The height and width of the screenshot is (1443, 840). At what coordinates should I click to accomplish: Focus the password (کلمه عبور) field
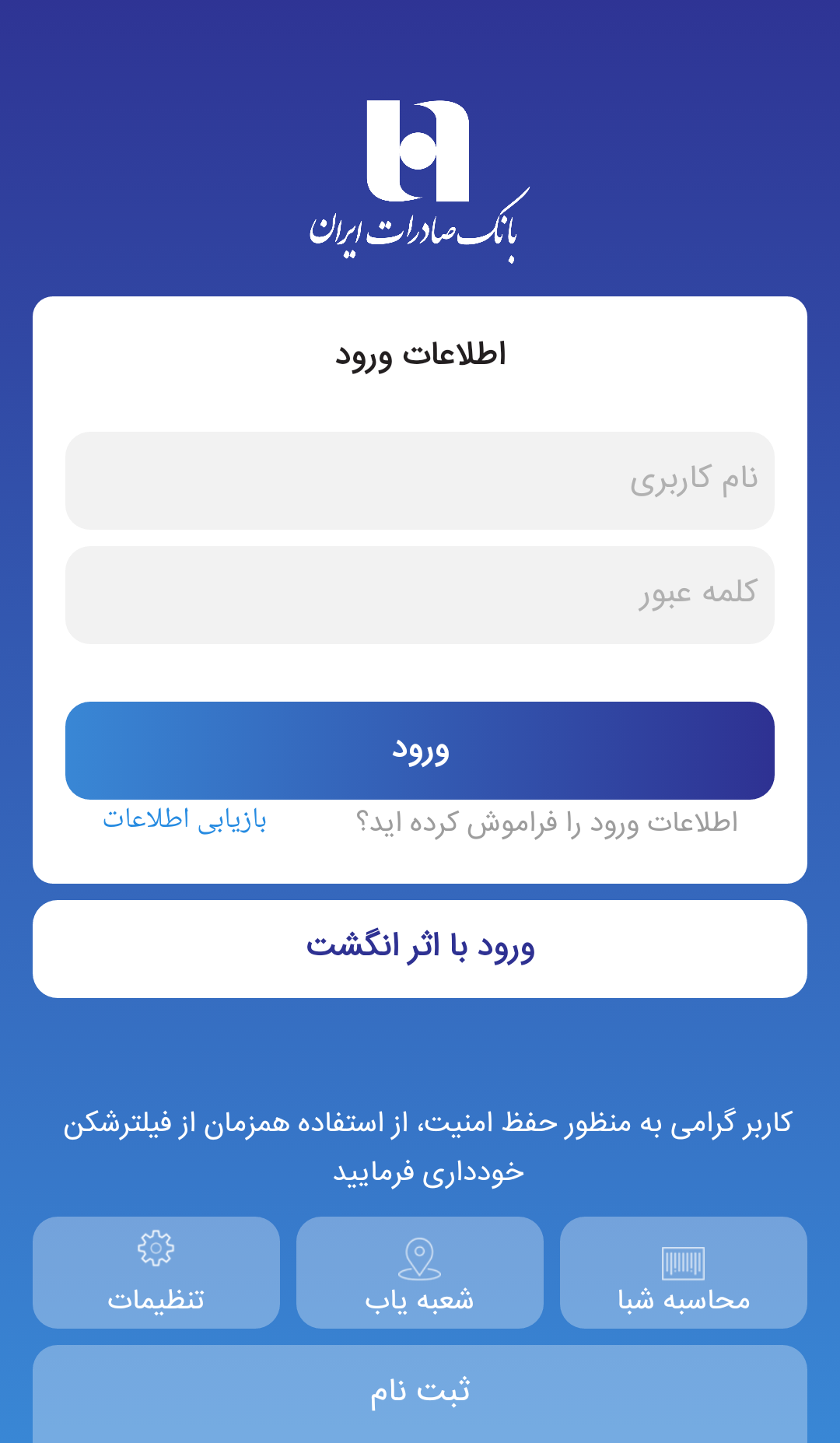tap(420, 595)
